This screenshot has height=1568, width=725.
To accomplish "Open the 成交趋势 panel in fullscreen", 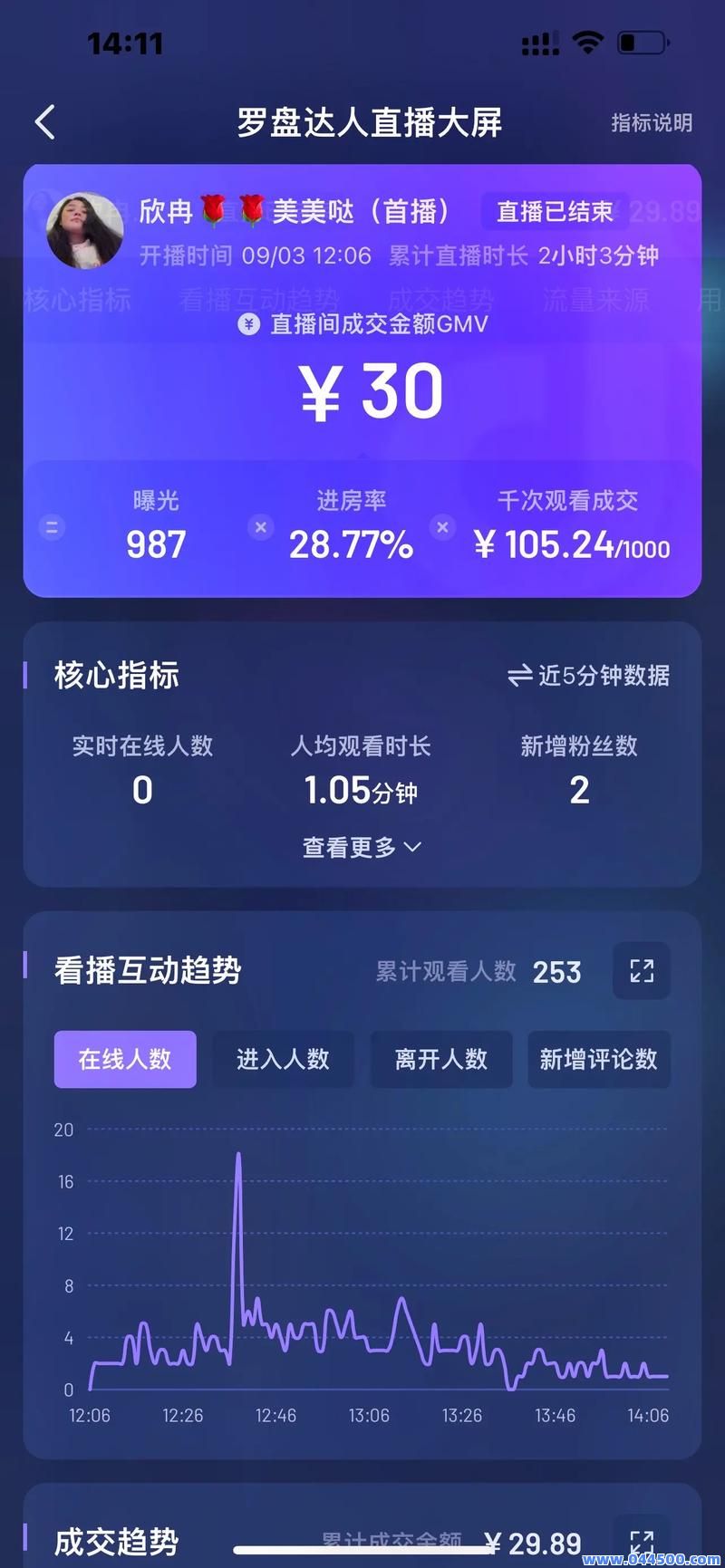I will (x=643, y=1541).
